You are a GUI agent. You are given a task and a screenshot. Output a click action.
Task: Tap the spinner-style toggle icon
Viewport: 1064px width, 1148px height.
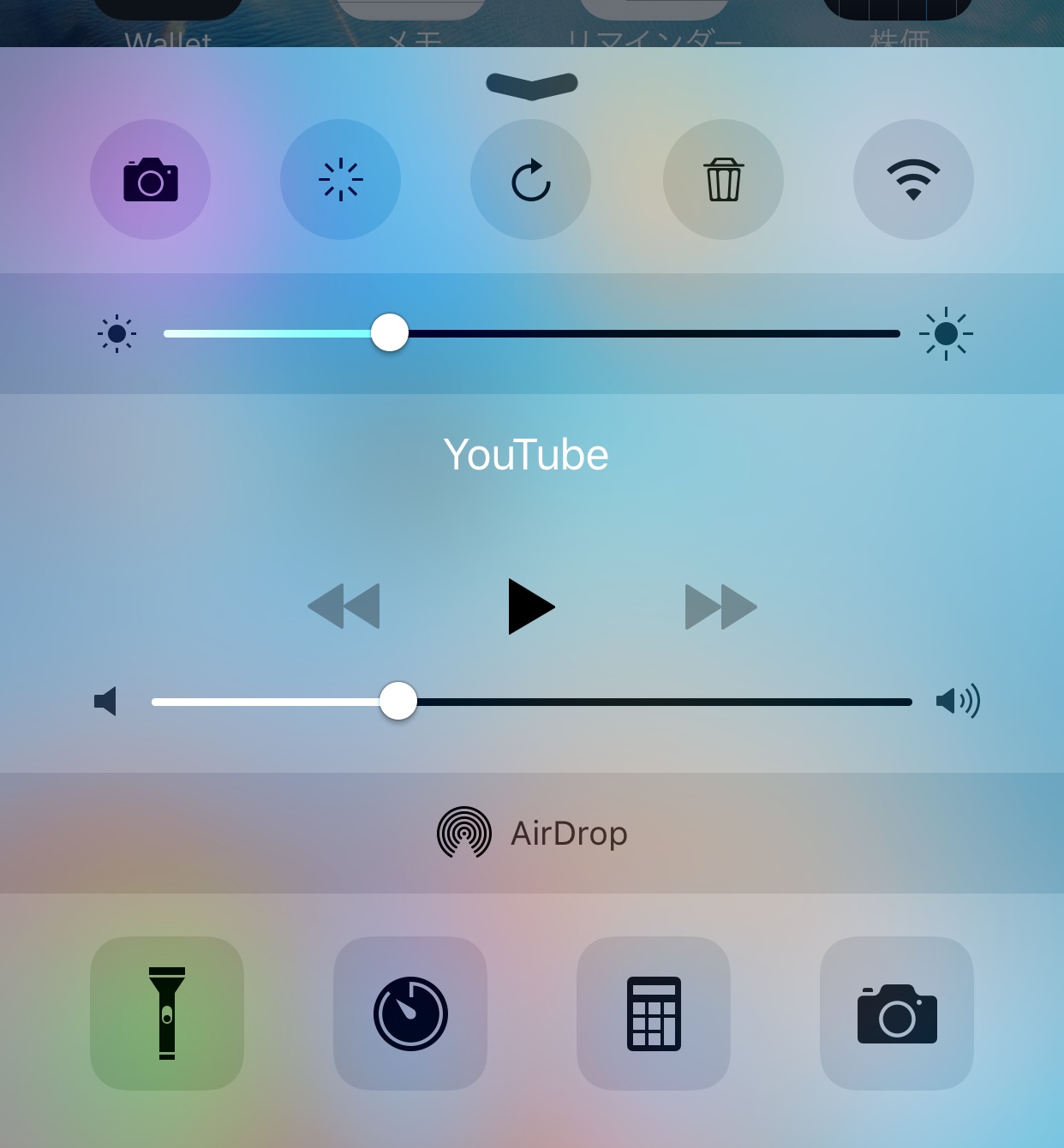click(340, 179)
